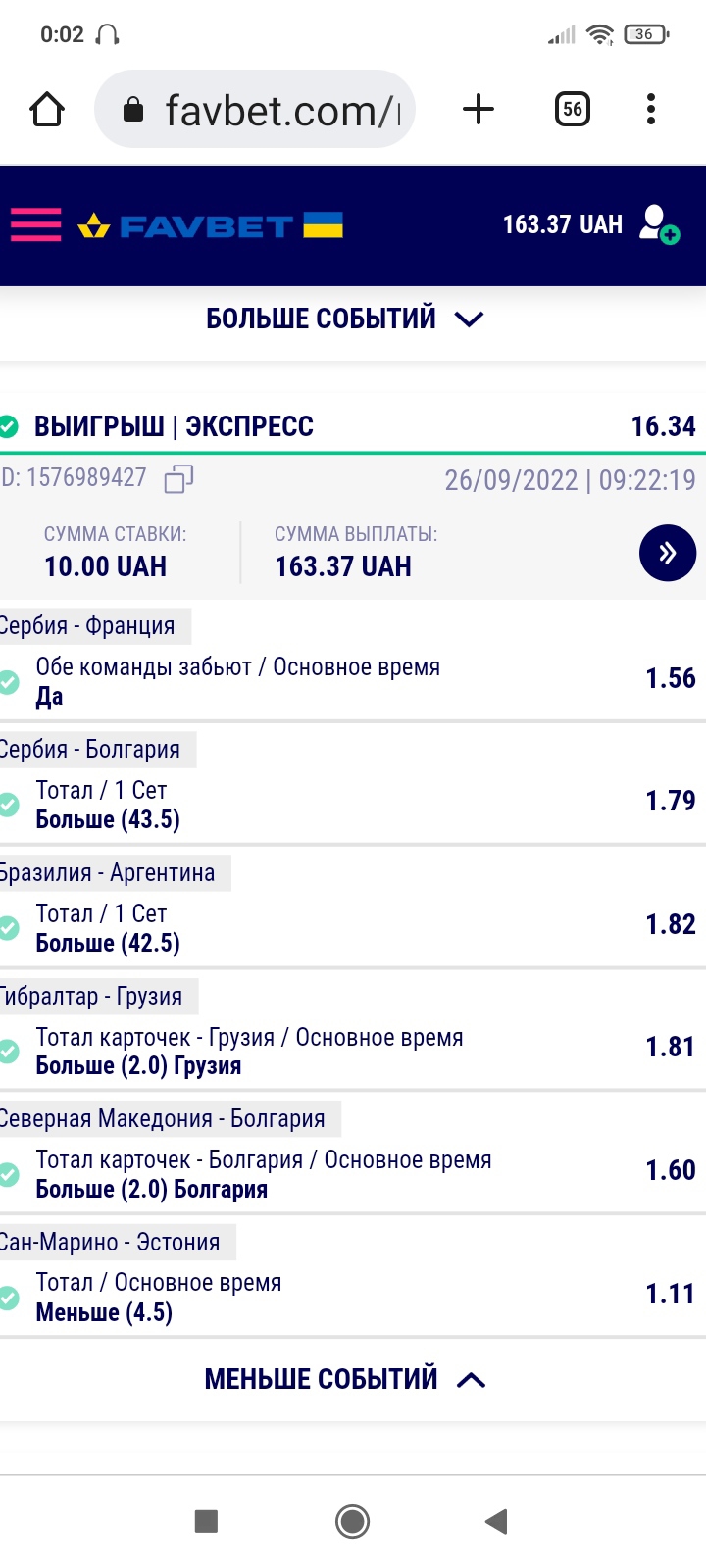Open the tab switcher showing 56
706x1568 pixels.
573,109
